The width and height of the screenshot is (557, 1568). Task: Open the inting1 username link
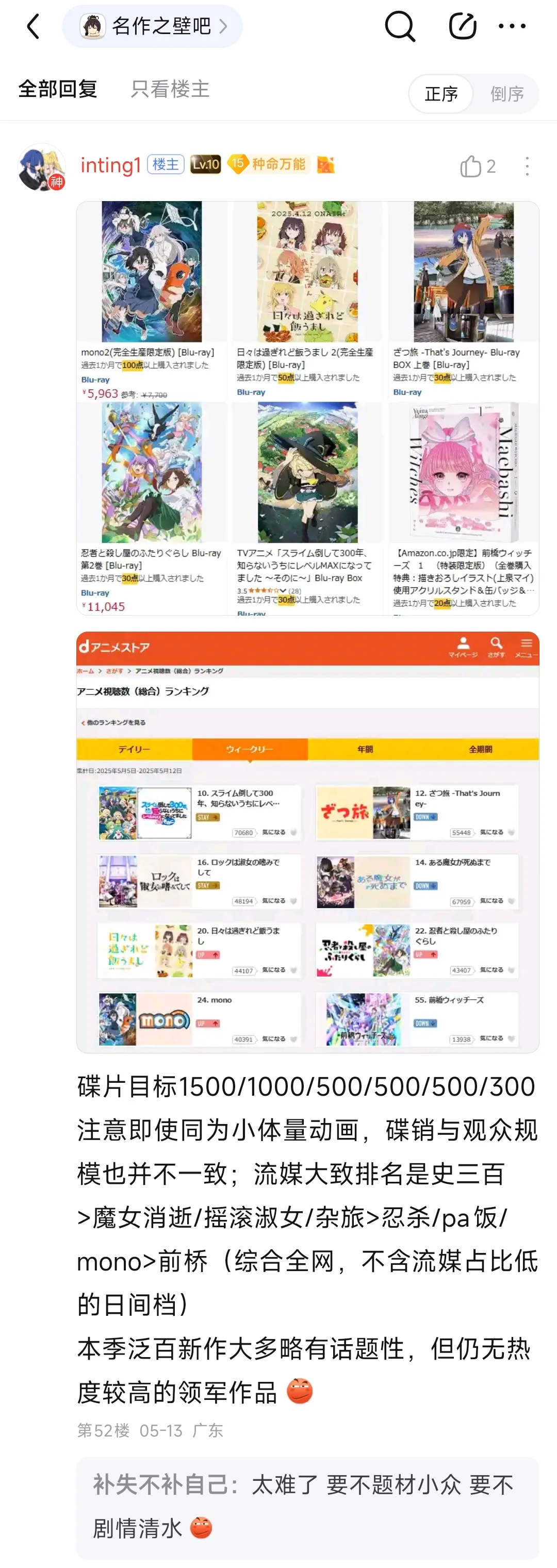tap(110, 165)
